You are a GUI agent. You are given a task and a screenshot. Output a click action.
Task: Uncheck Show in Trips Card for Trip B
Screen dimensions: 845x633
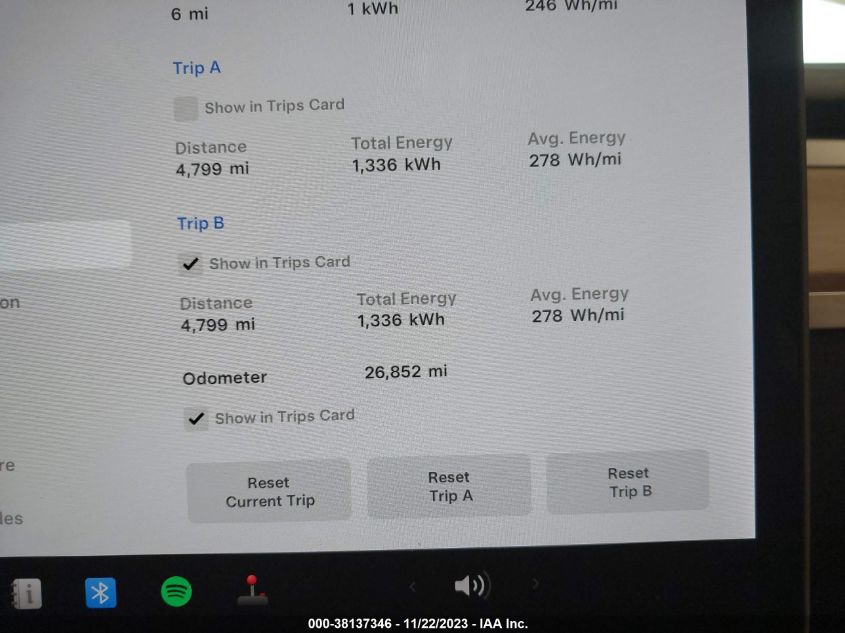190,264
